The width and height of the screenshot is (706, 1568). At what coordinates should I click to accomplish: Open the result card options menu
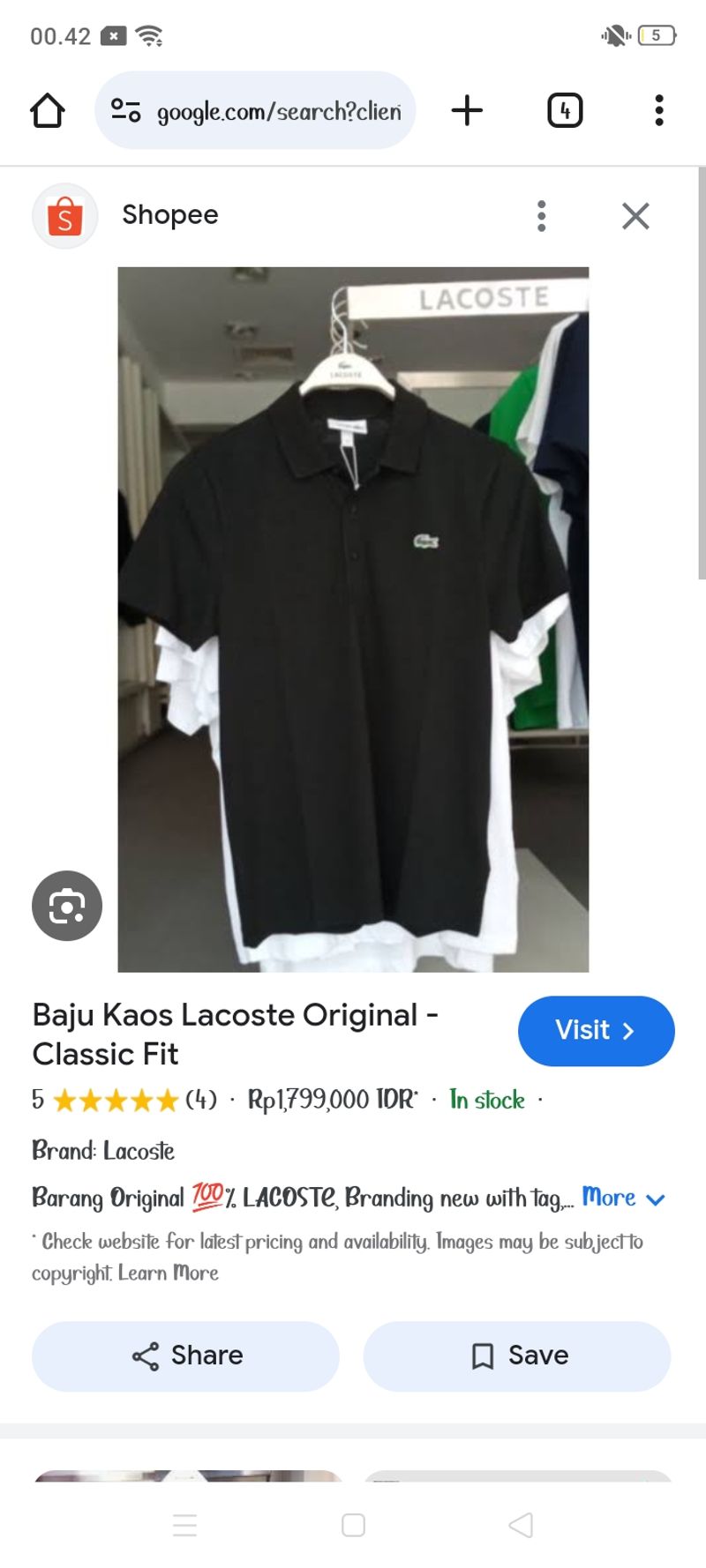(x=541, y=215)
